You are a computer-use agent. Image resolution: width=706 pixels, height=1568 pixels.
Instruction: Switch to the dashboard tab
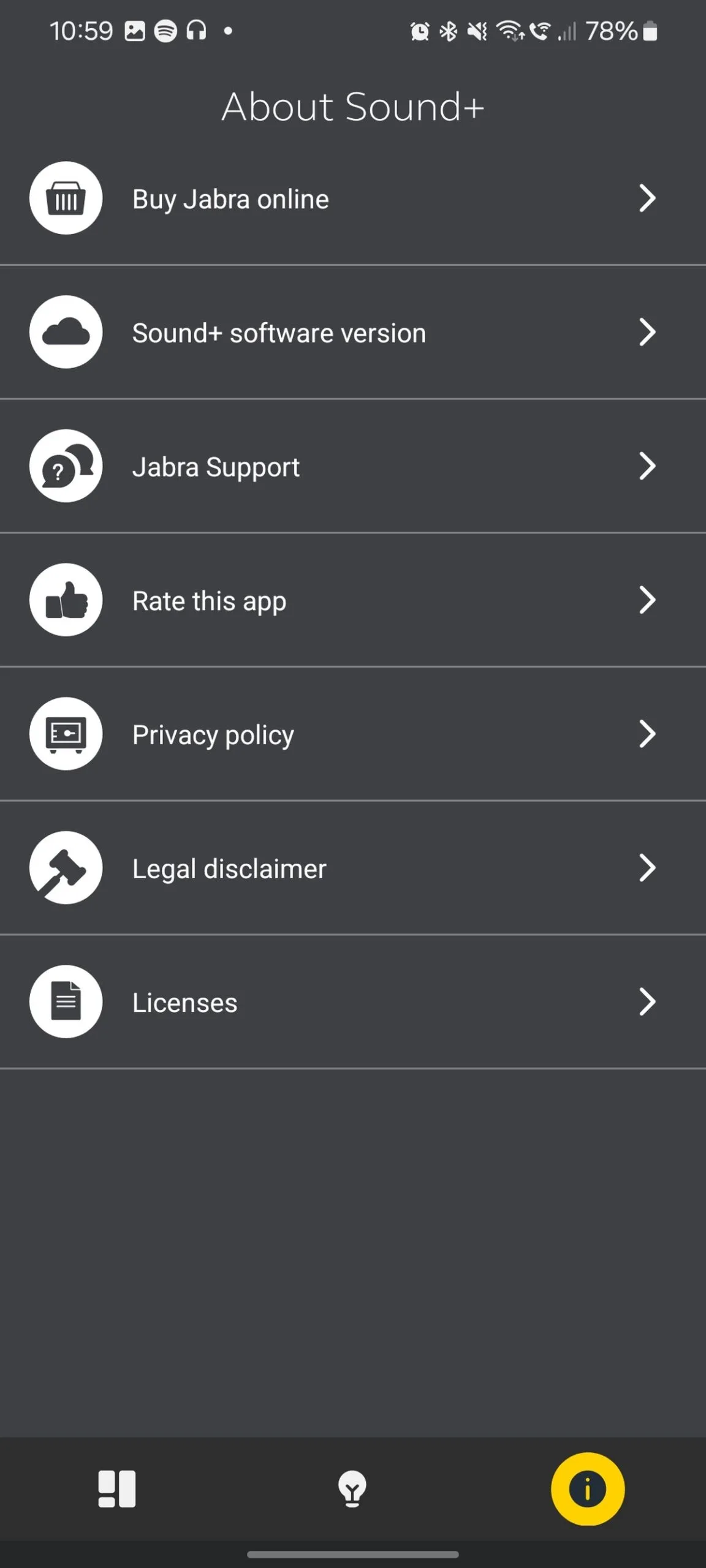point(117,1489)
